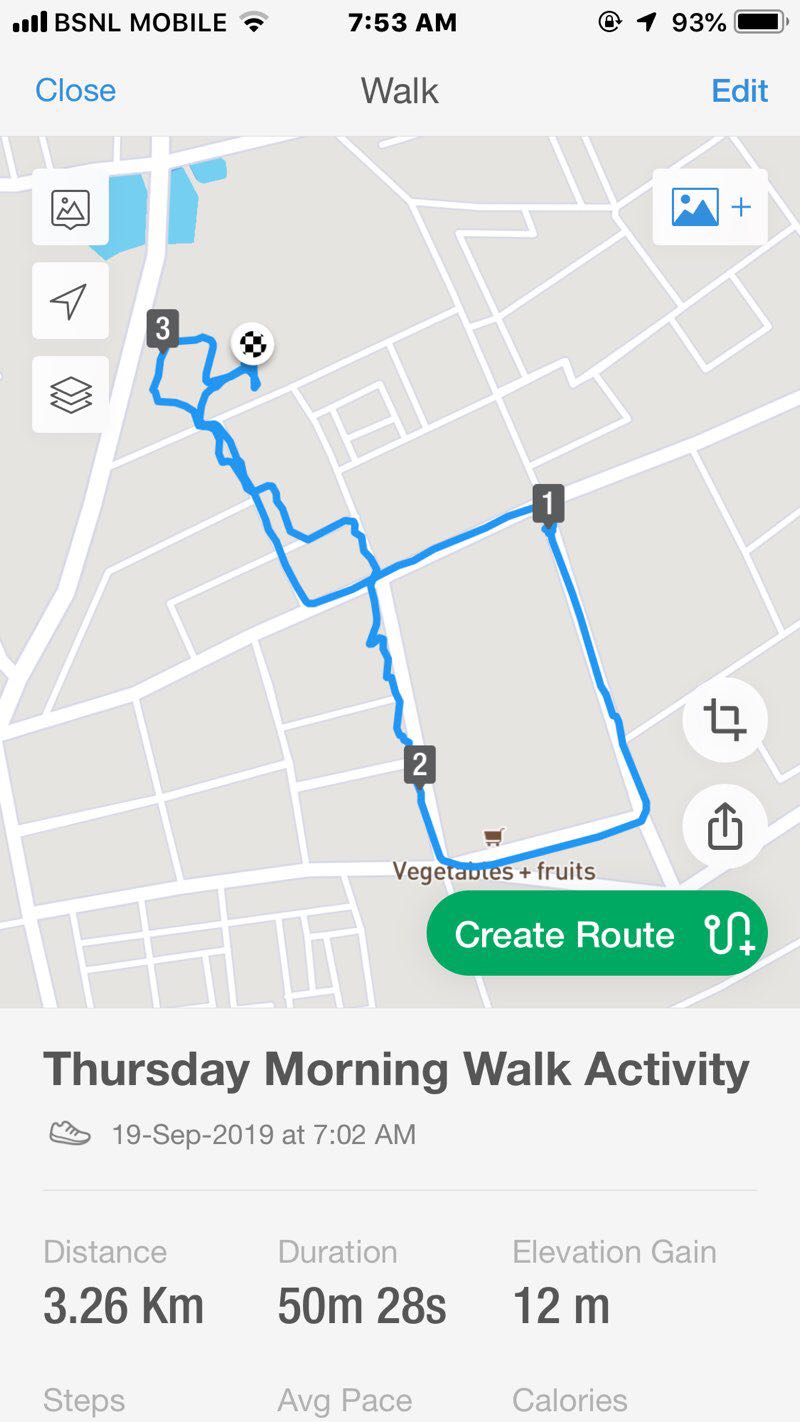This screenshot has width=800, height=1422.
Task: Close the Walk activity screen
Action: click(75, 91)
